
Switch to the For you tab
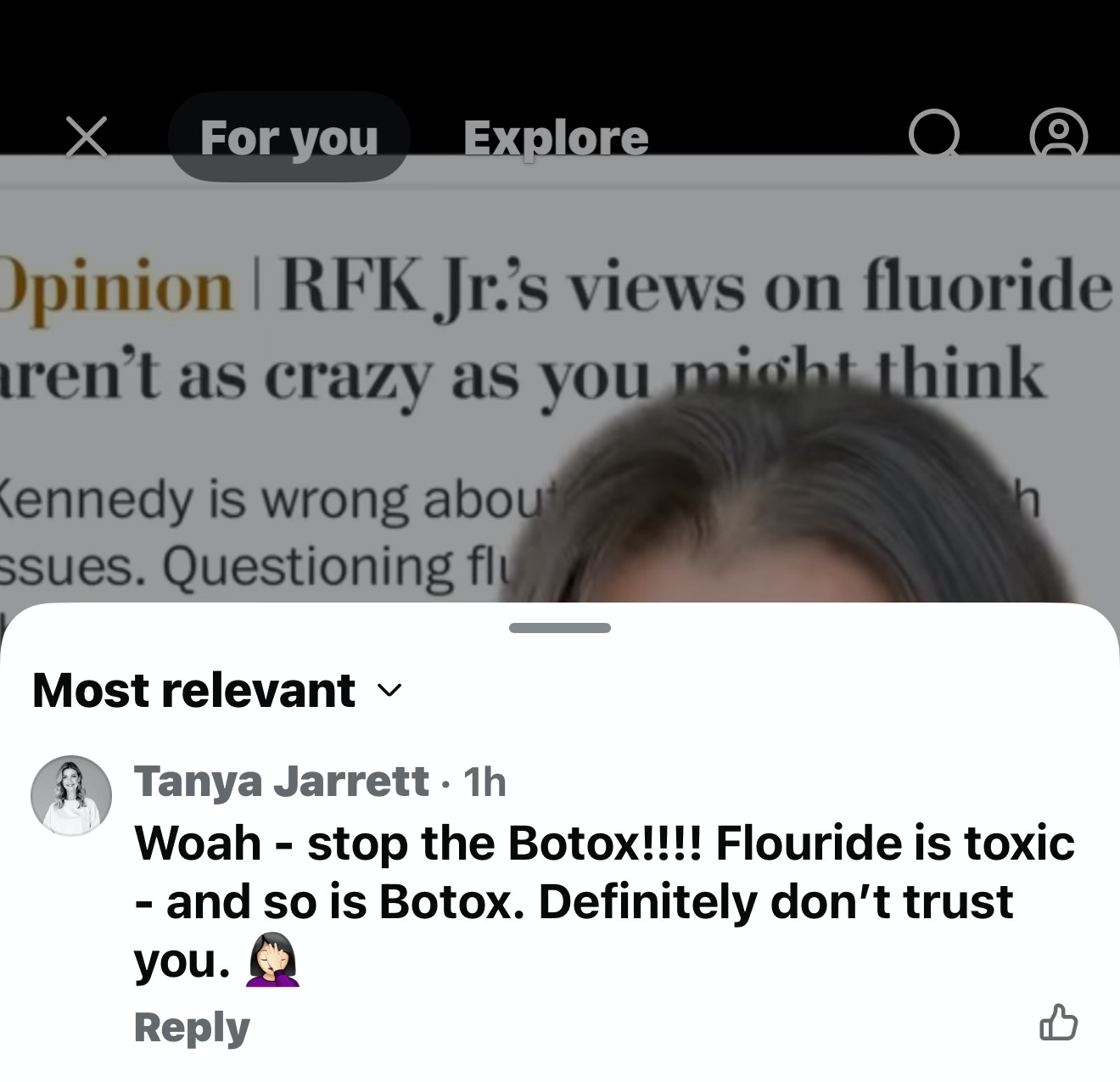tap(288, 137)
